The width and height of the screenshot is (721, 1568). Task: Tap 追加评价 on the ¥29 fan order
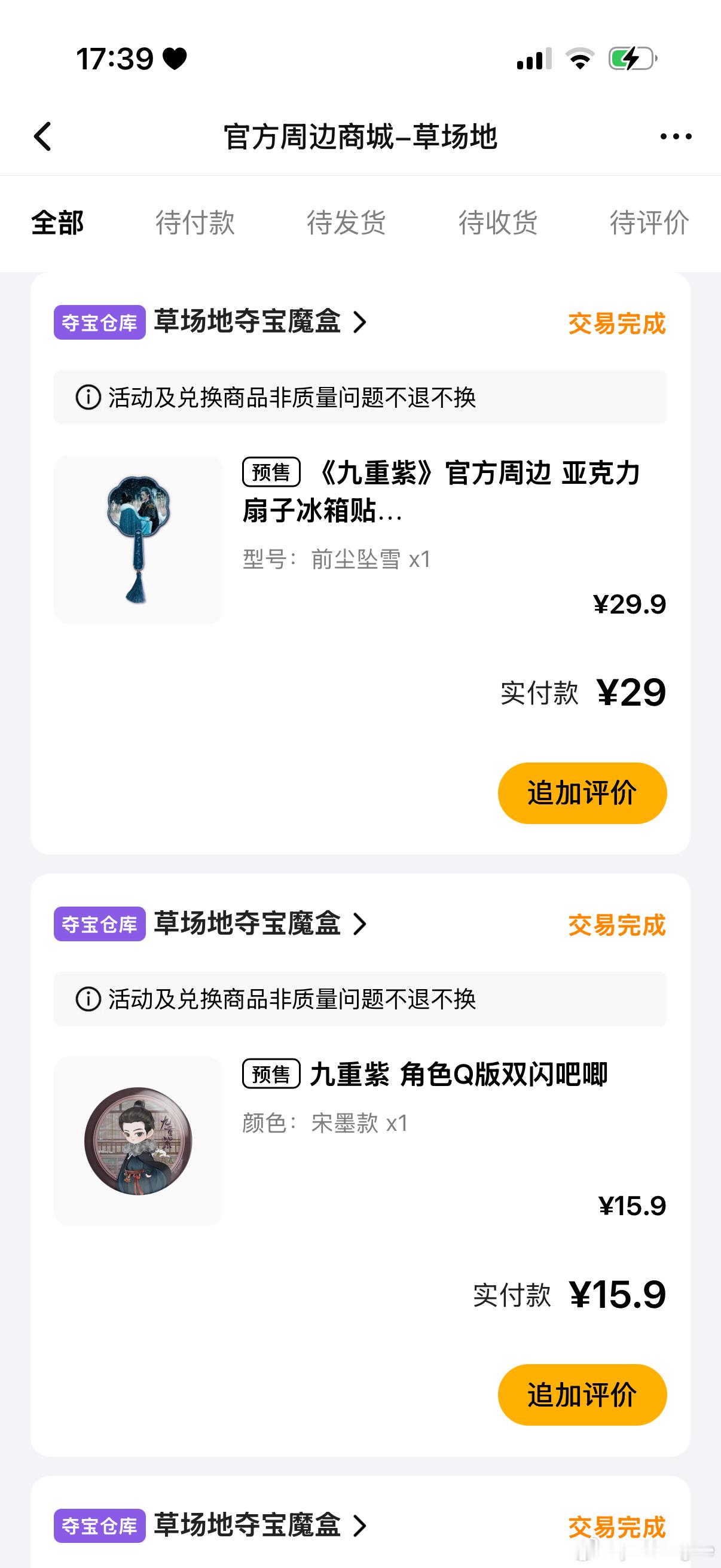coord(582,792)
